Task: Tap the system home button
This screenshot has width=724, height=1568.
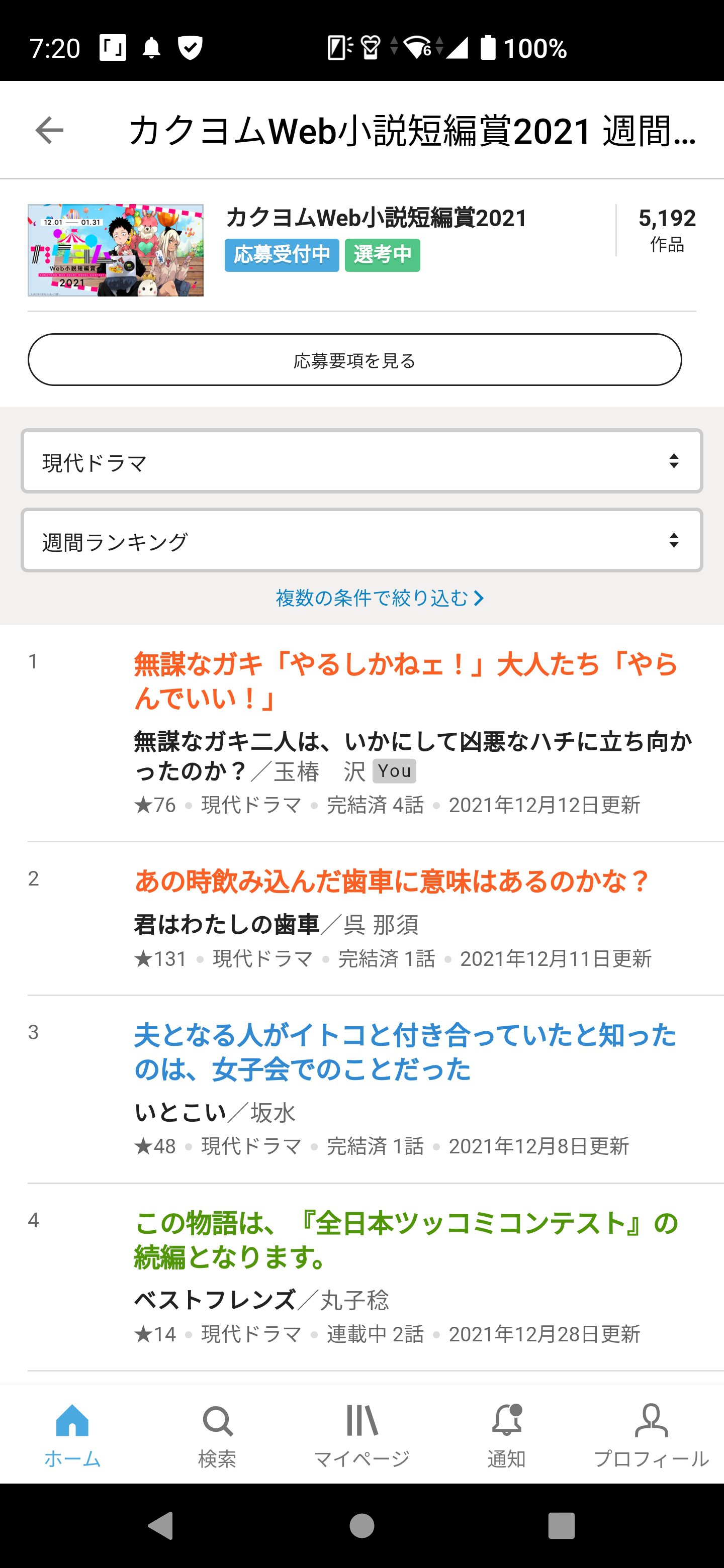Action: (x=361, y=1525)
